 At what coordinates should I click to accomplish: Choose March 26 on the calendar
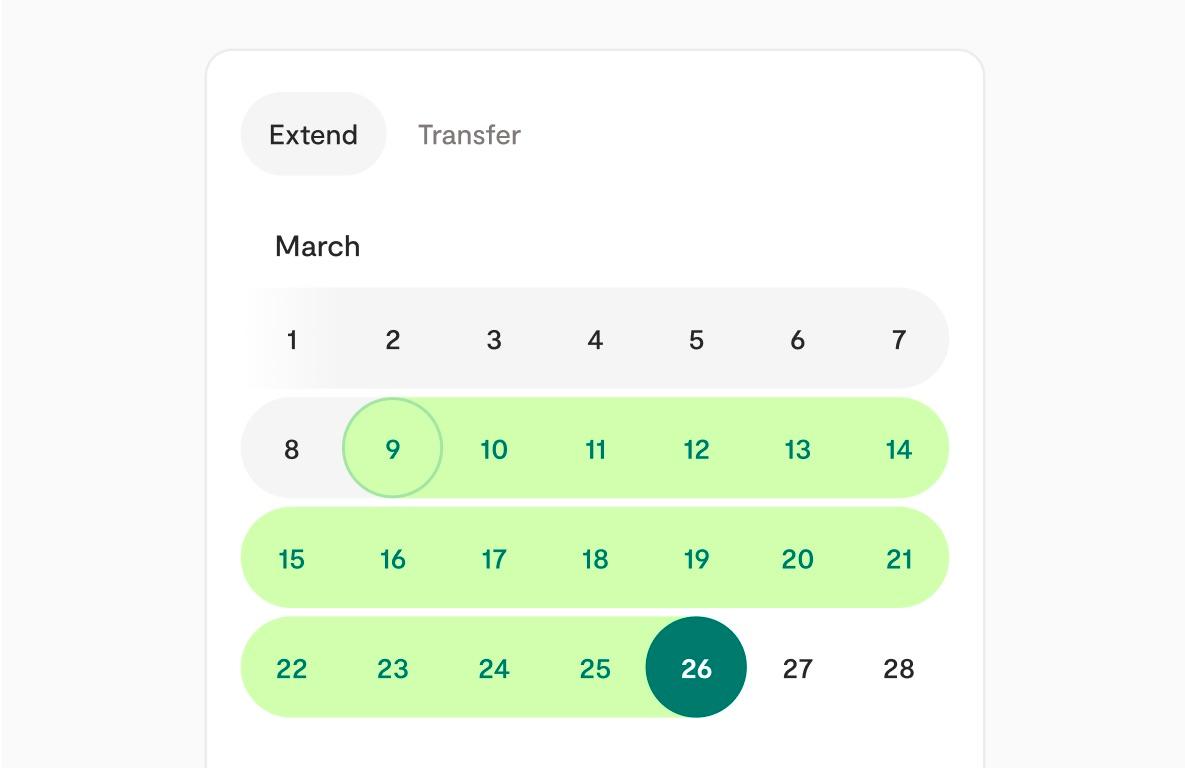click(x=696, y=668)
